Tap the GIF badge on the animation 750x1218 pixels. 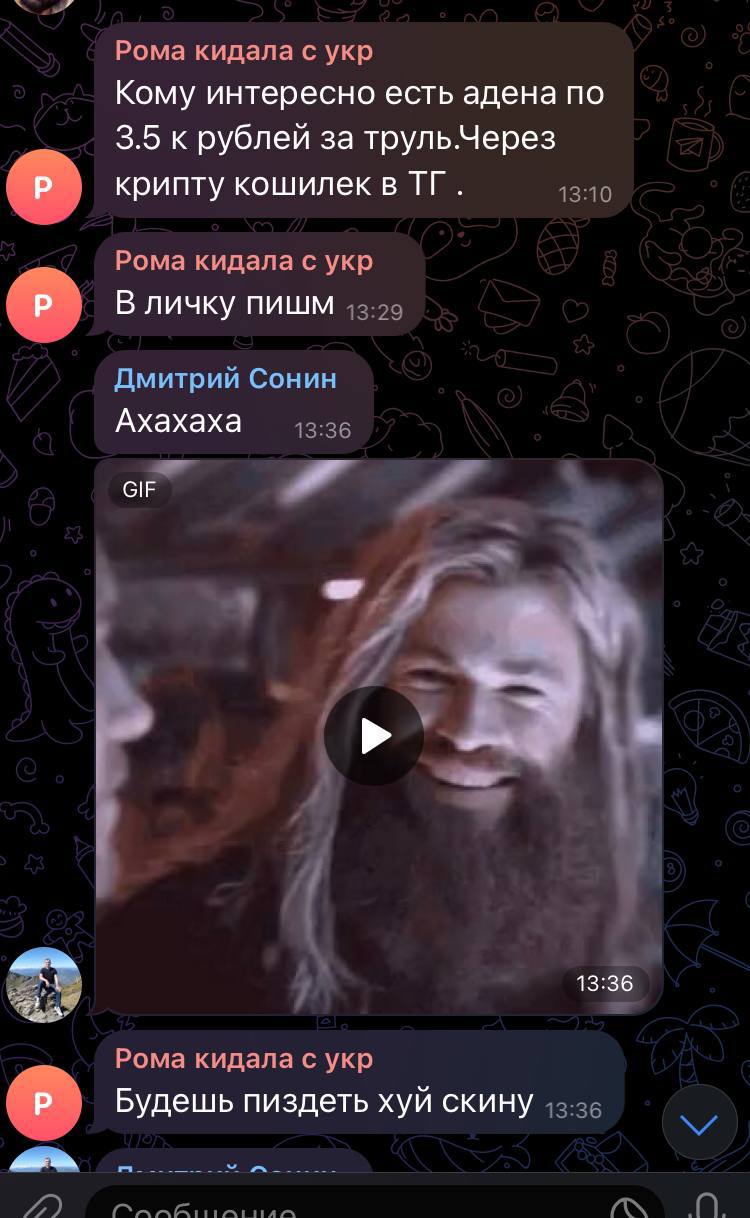pos(139,490)
